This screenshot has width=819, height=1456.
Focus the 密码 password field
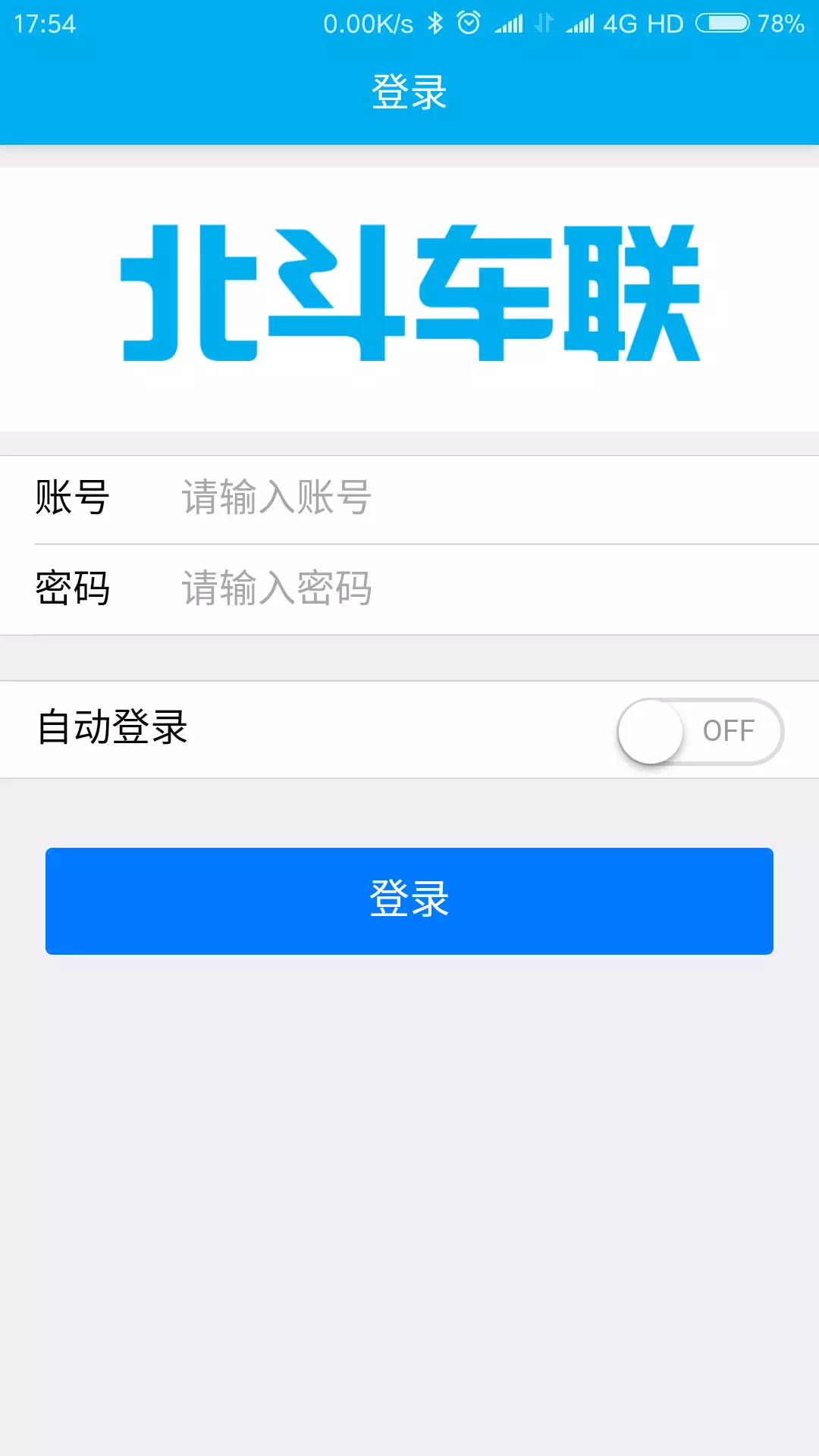tap(485, 589)
